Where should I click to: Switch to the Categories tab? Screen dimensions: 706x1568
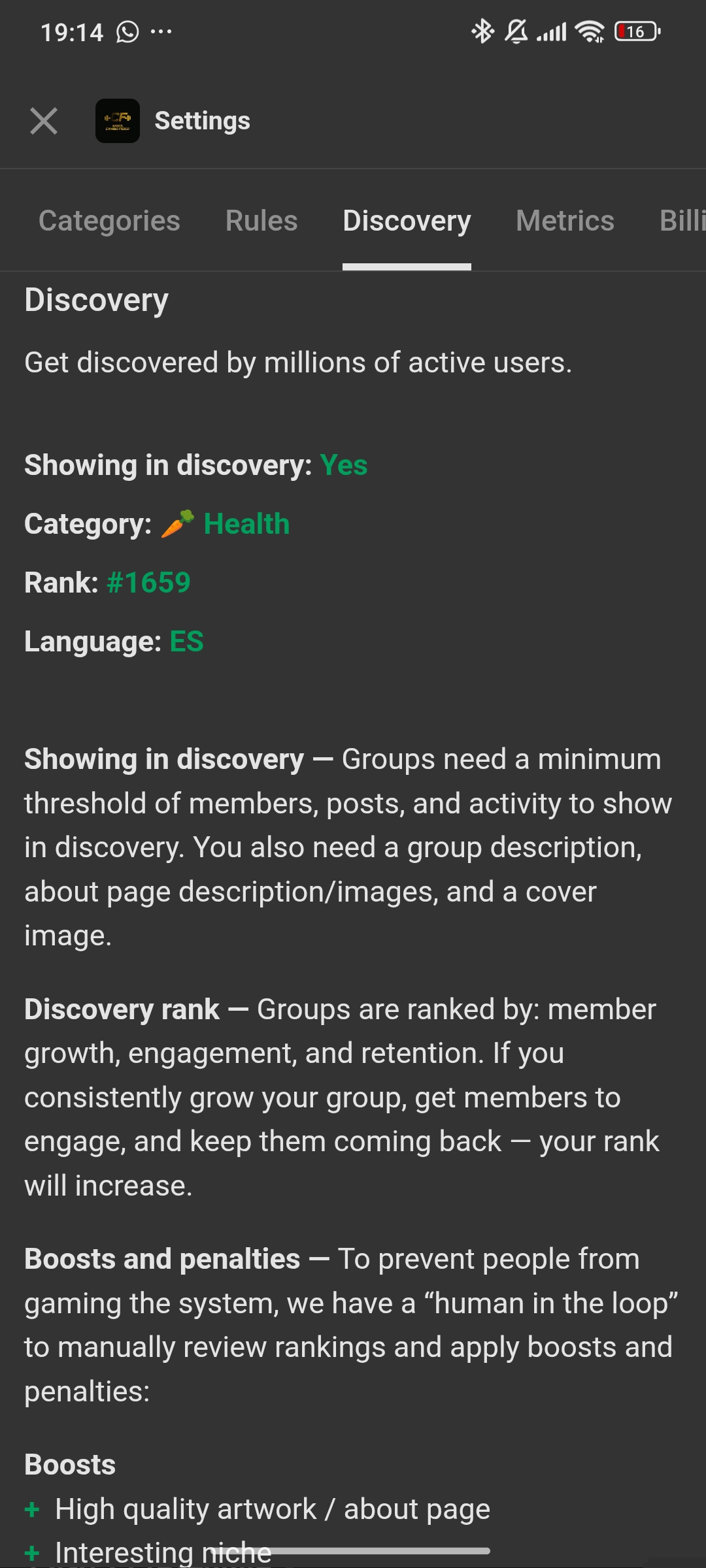pyautogui.click(x=109, y=221)
